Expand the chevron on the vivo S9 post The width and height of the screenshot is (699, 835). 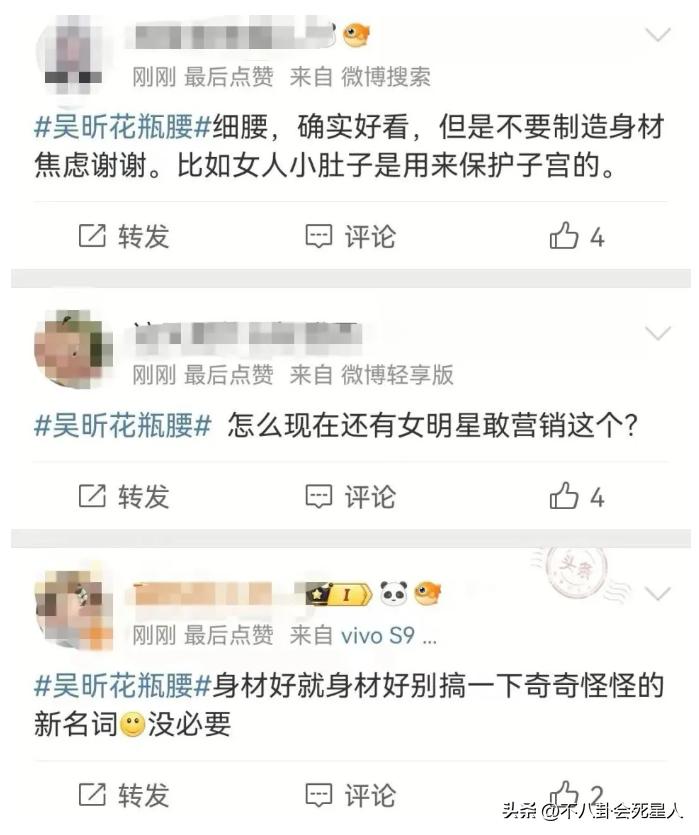point(657,594)
